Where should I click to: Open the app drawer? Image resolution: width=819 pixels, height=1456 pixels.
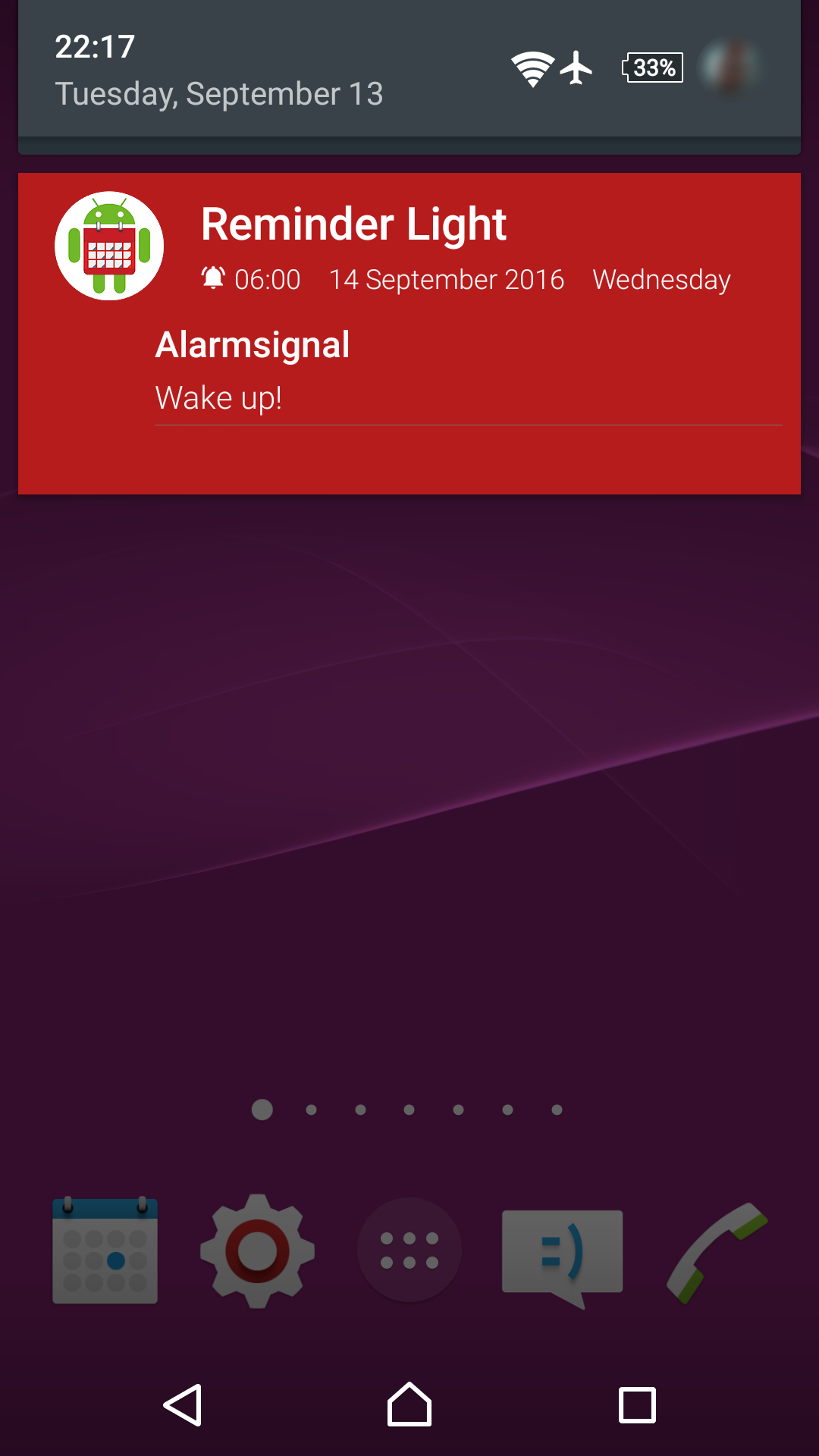click(409, 1250)
